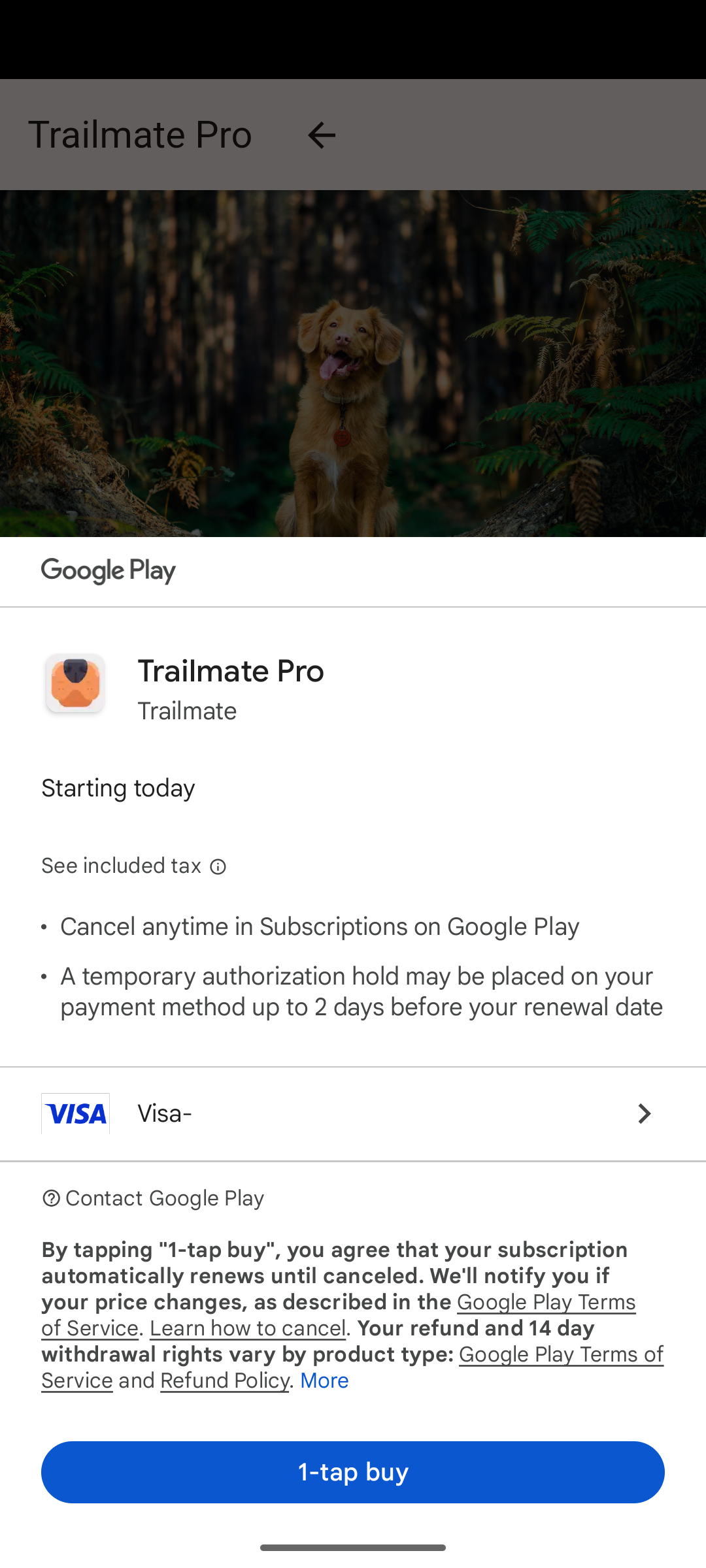Confirm purchase with 1-tap buy
The height and width of the screenshot is (1568, 706).
(353, 1471)
